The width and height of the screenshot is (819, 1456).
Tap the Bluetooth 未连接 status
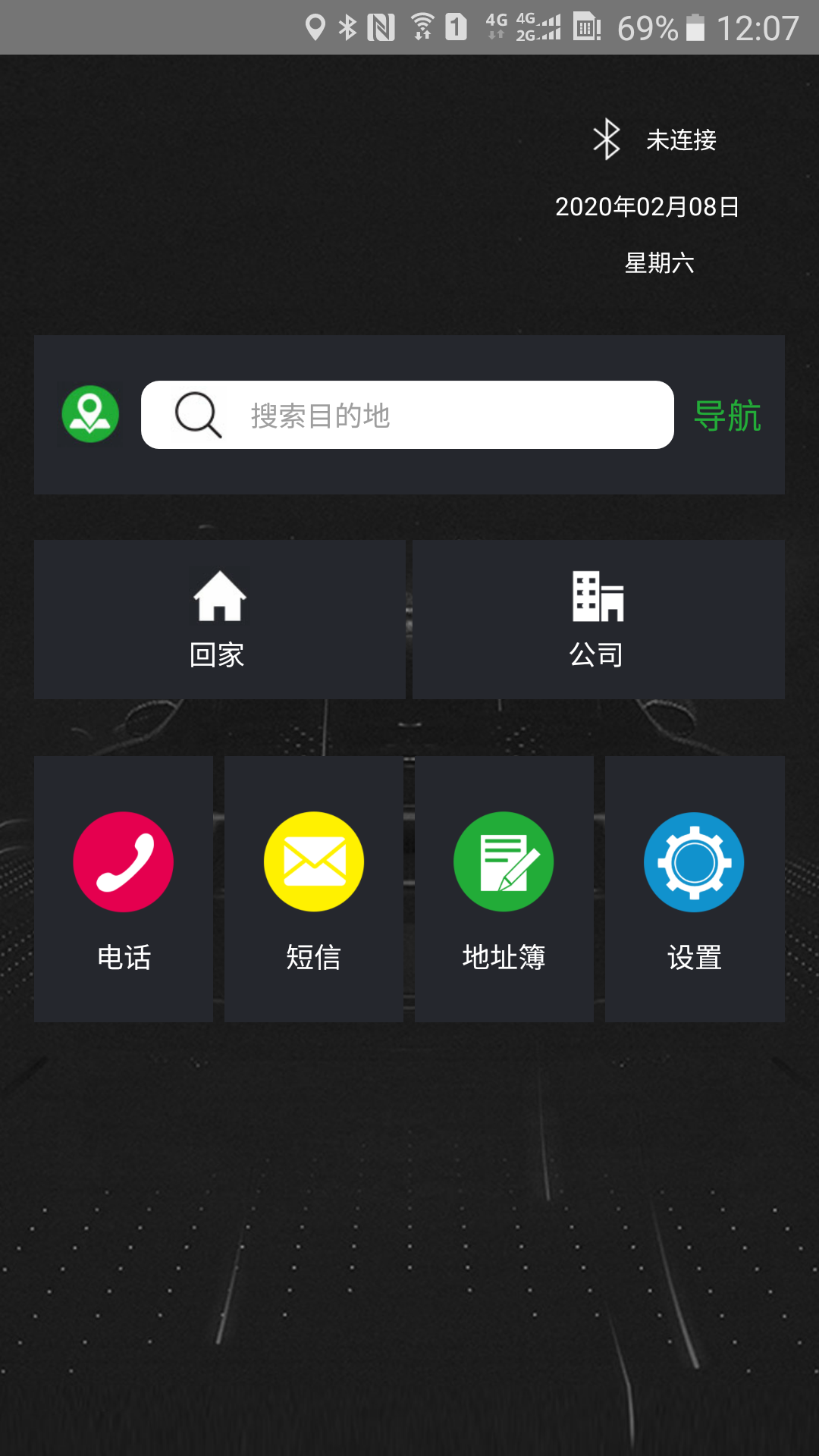point(654,140)
